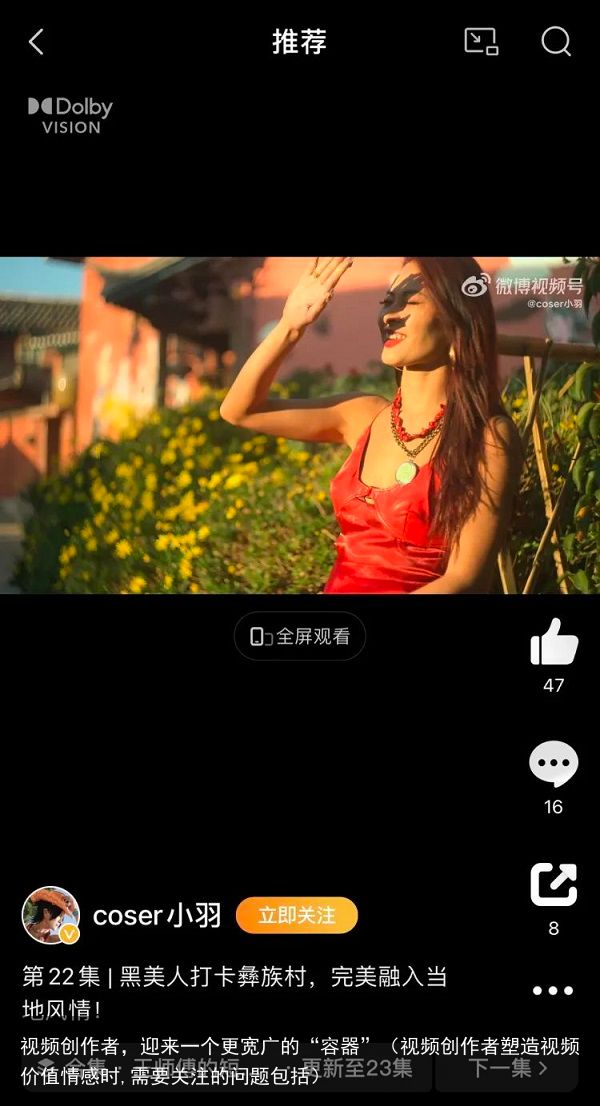This screenshot has height=1106, width=600.
Task: Open the three-dot more options
Action: [x=553, y=990]
